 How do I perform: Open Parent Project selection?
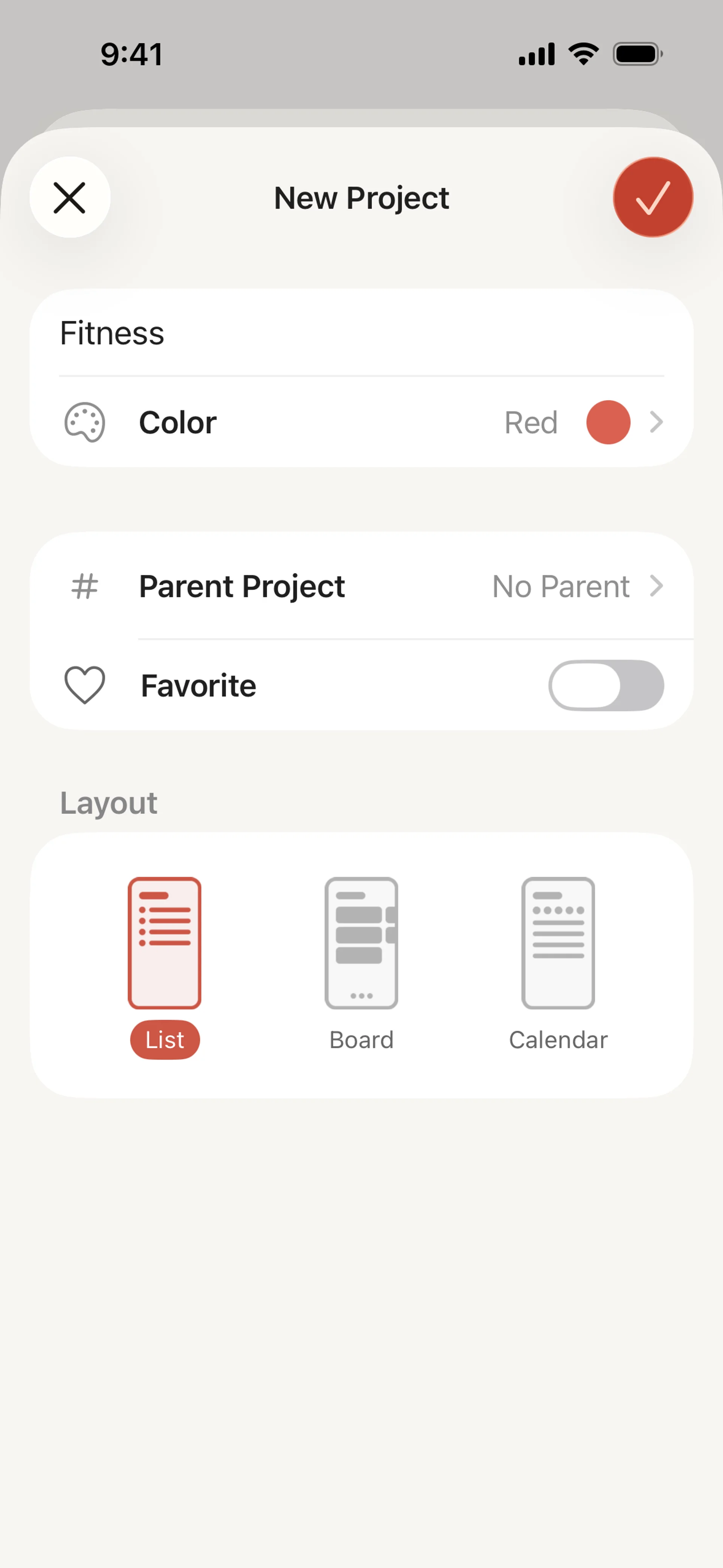pos(361,586)
